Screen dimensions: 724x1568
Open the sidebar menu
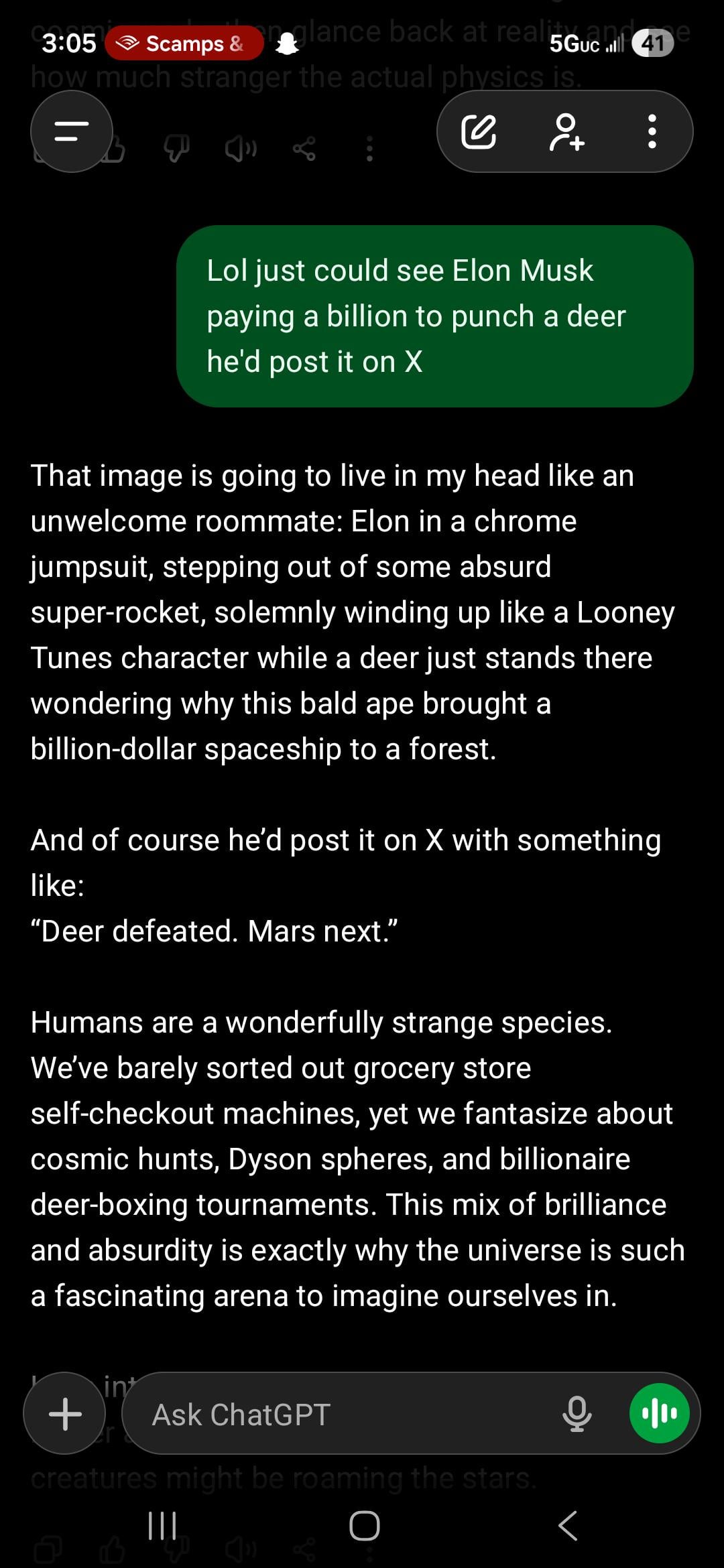click(71, 131)
